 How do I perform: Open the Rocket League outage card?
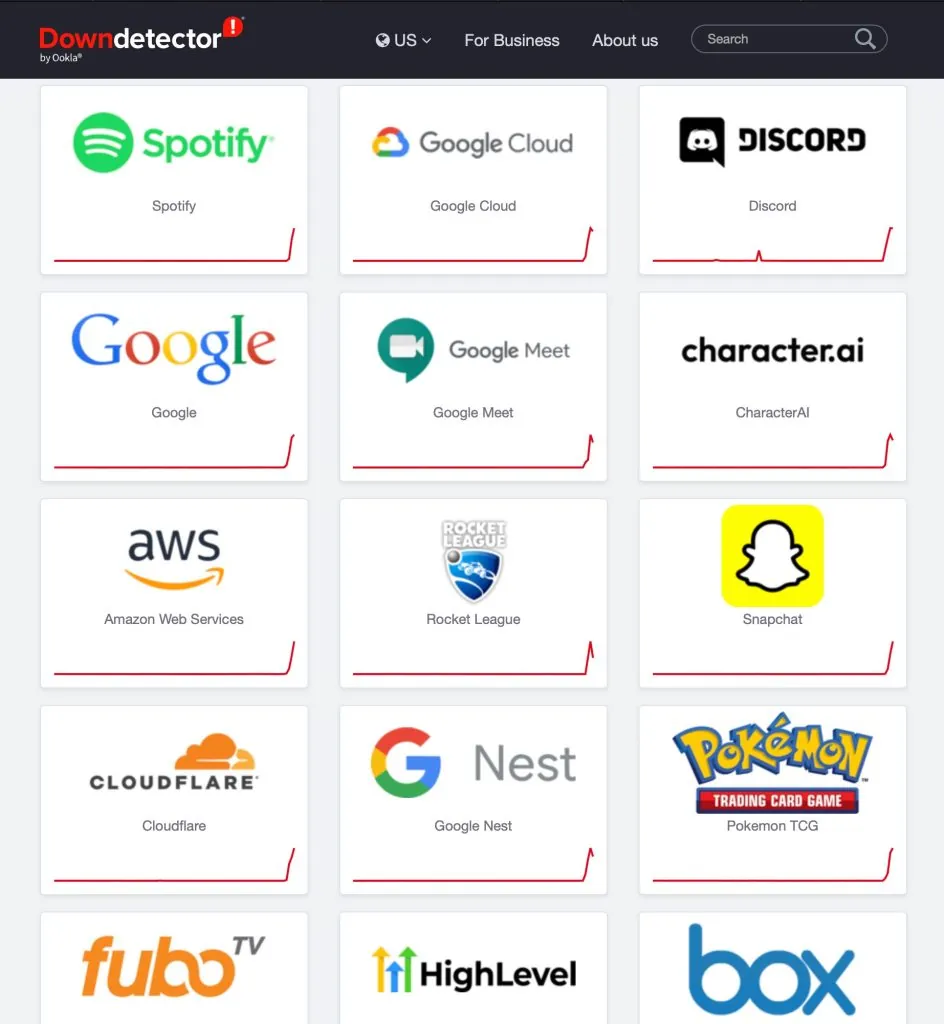click(x=473, y=593)
